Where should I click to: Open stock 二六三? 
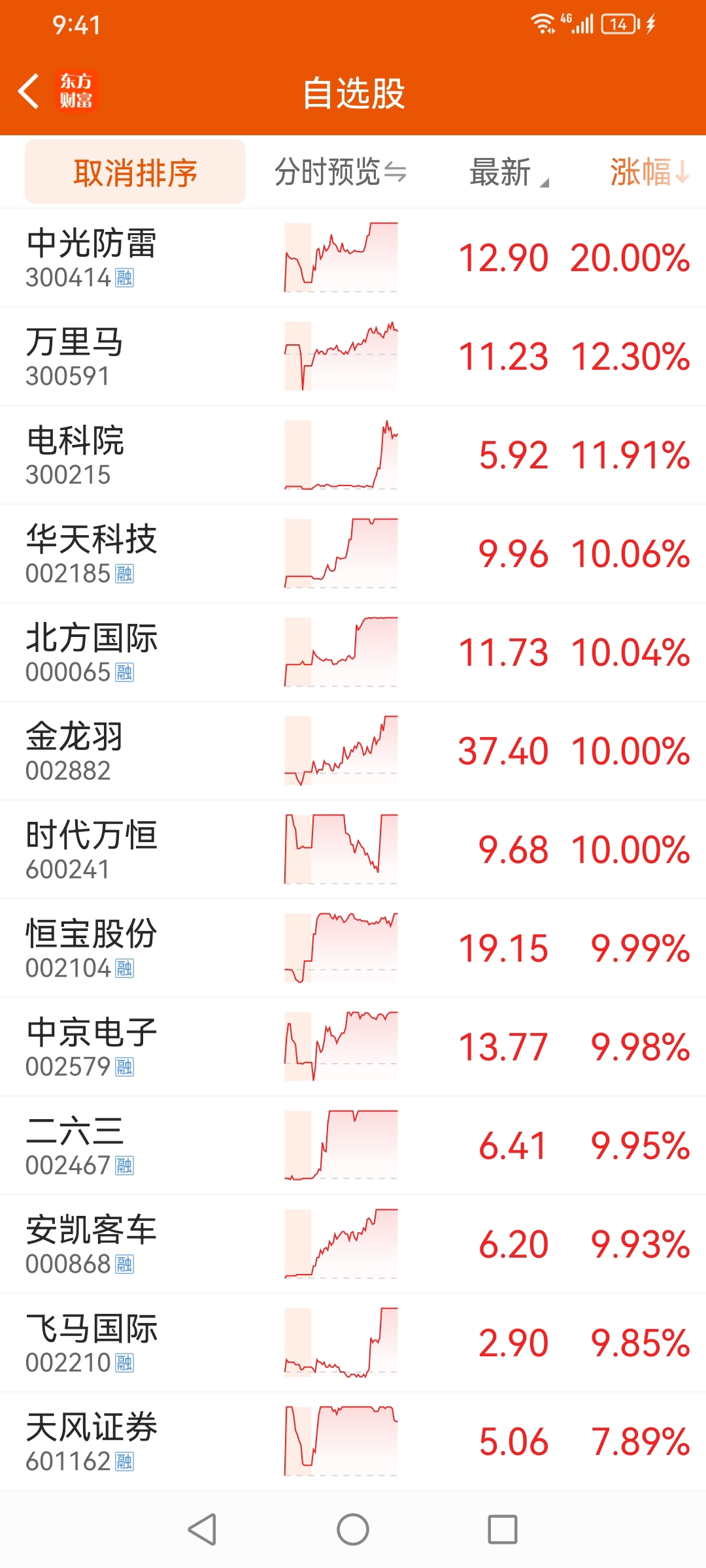click(353, 1146)
